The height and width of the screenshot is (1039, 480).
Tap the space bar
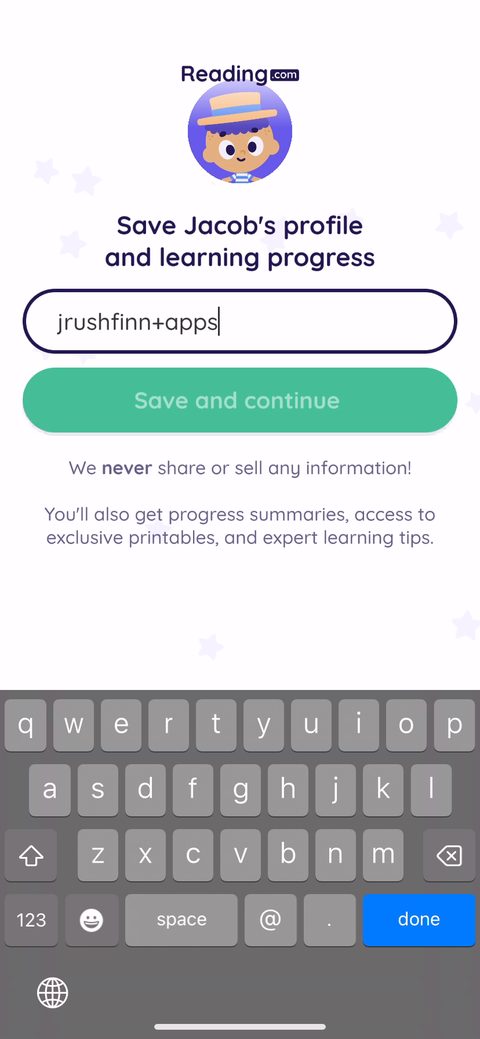coord(181,919)
